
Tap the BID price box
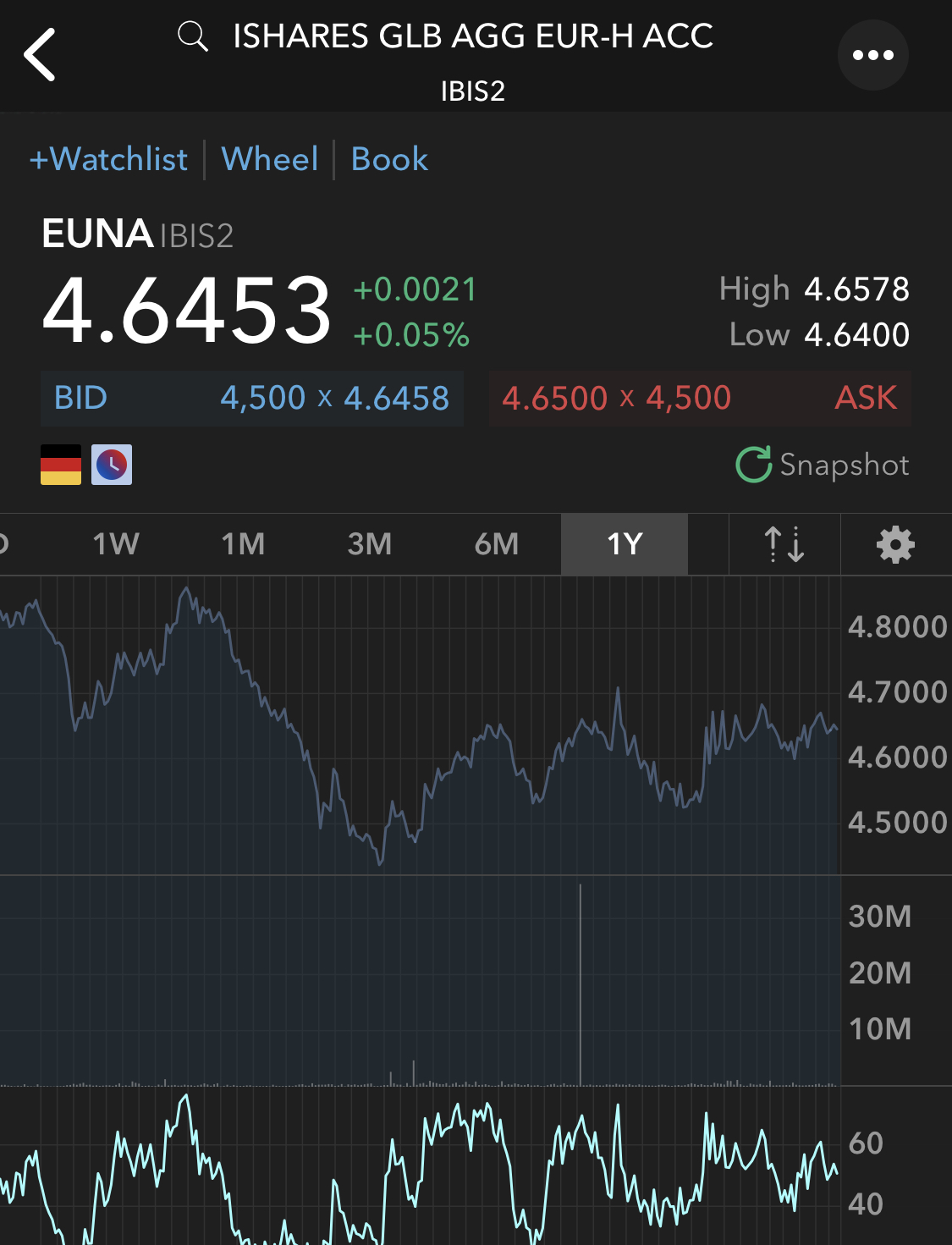pyautogui.click(x=252, y=398)
